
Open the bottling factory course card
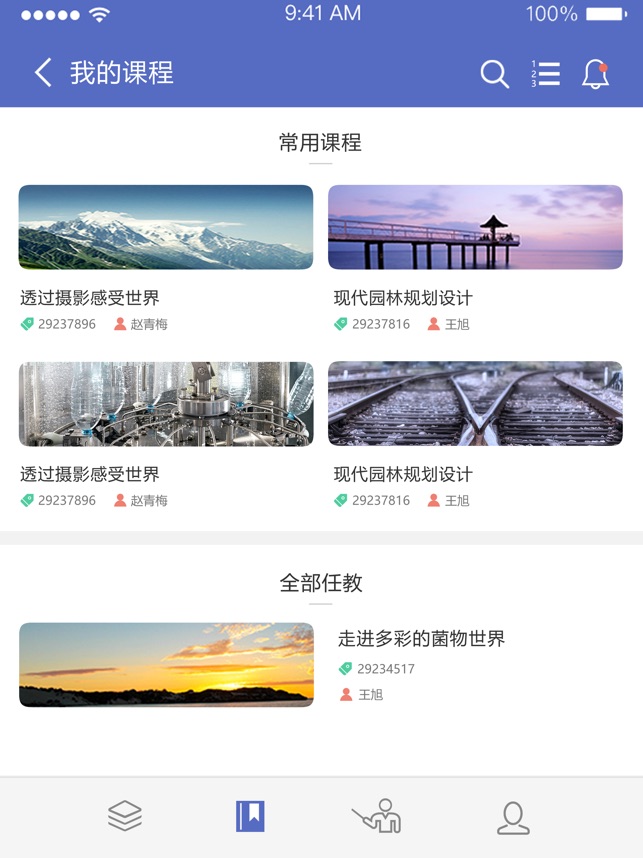click(166, 404)
